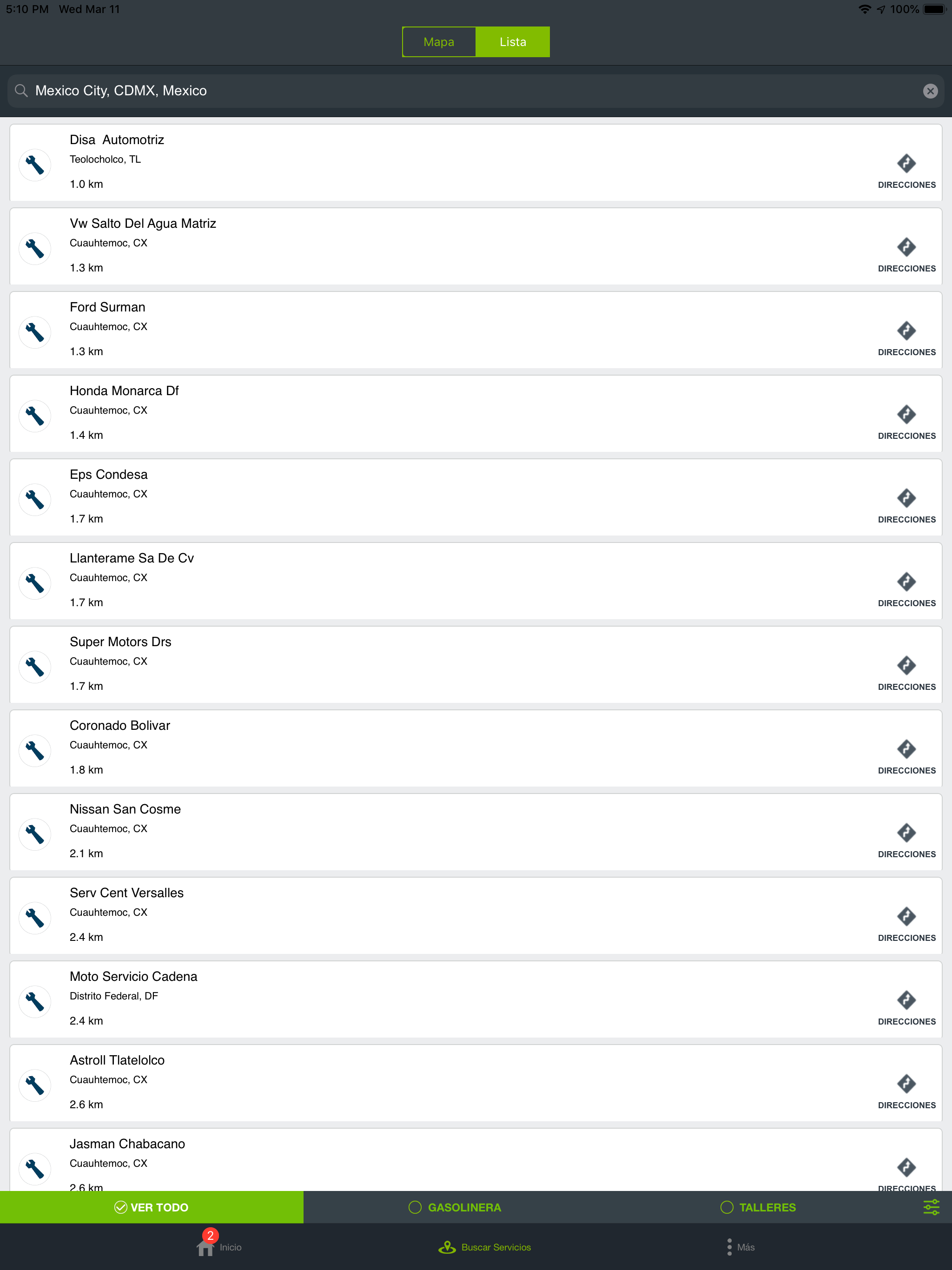Toggle the VER TODO filter
This screenshot has width=952, height=1270.
(x=152, y=1207)
